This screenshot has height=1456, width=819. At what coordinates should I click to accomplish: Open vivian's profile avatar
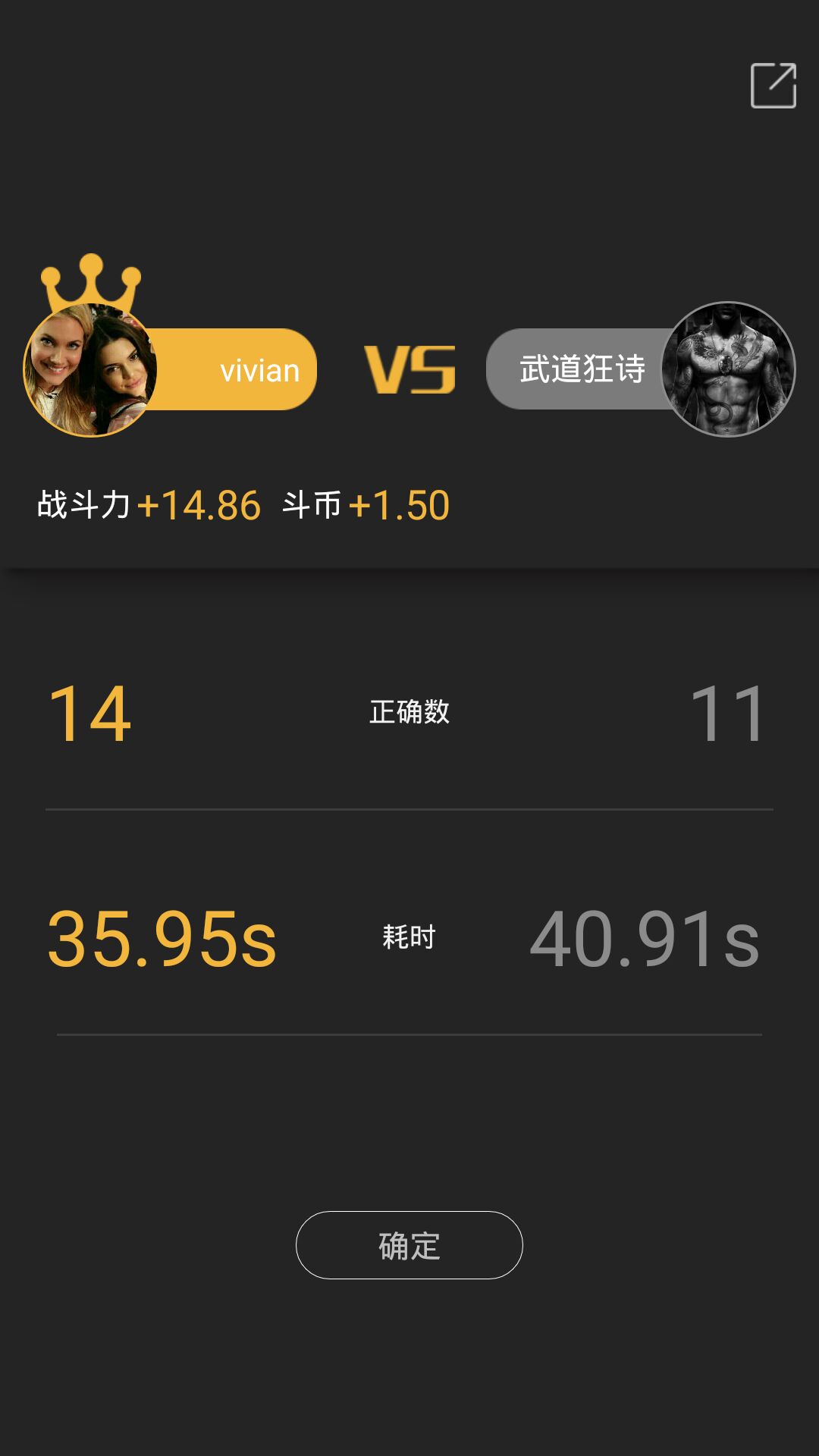click(x=90, y=370)
